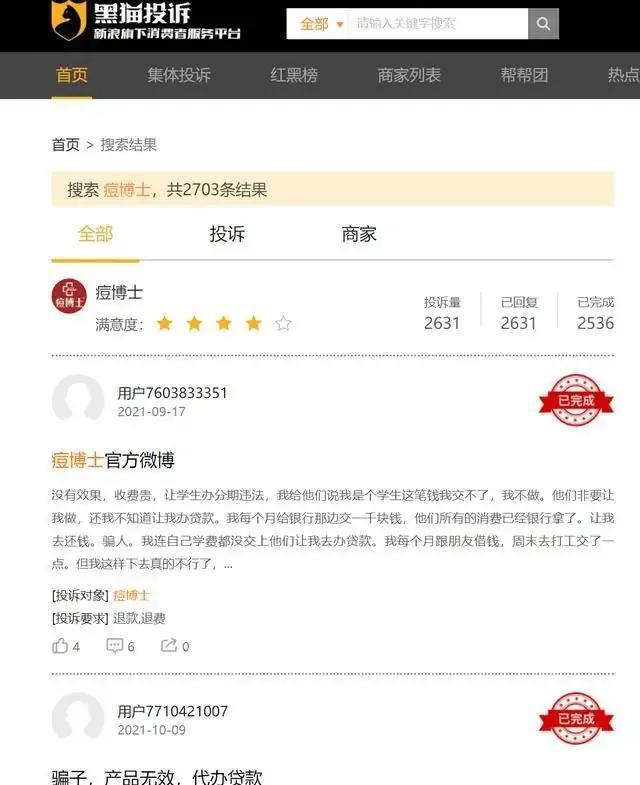
Task: Like the complaint by 用户7603833351
Action: (66, 646)
